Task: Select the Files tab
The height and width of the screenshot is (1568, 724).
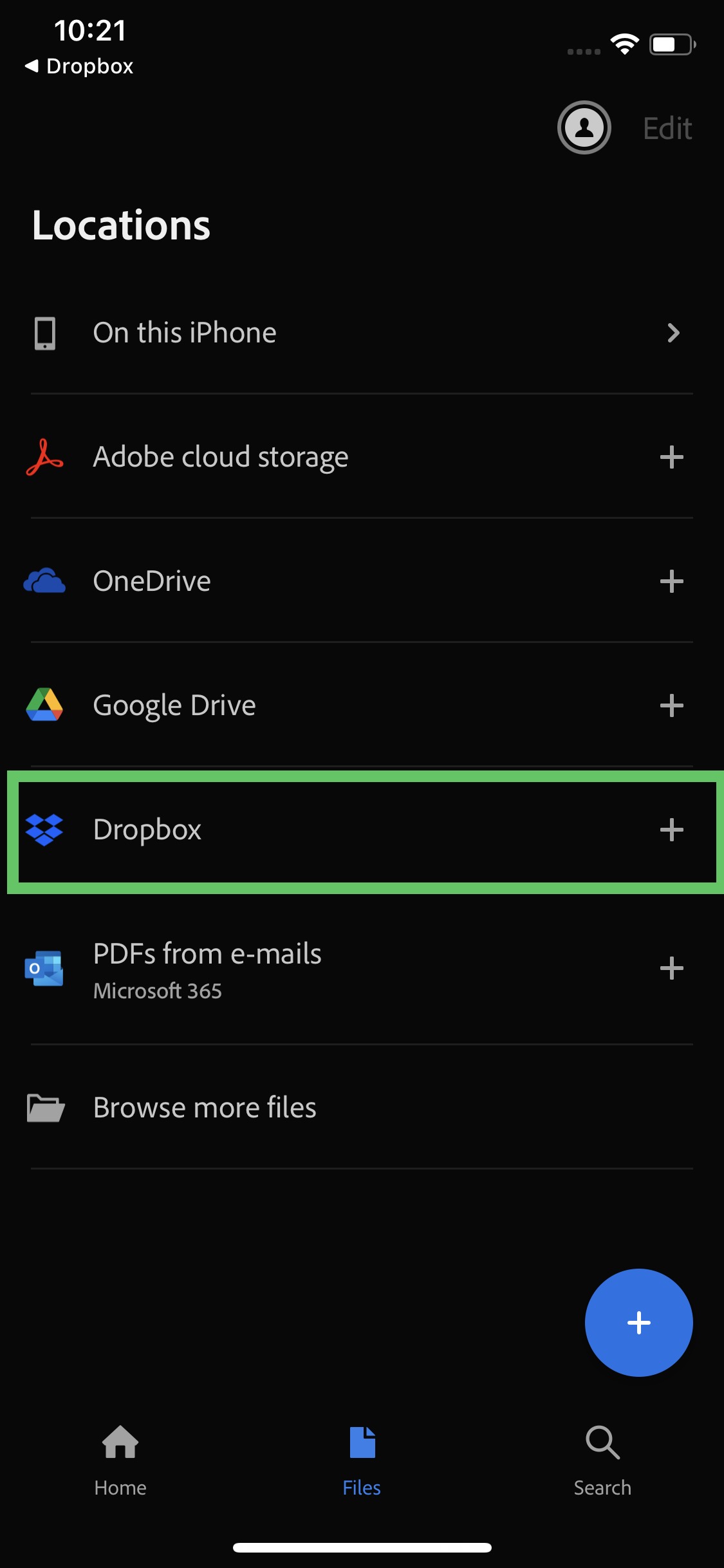Action: click(x=360, y=1461)
